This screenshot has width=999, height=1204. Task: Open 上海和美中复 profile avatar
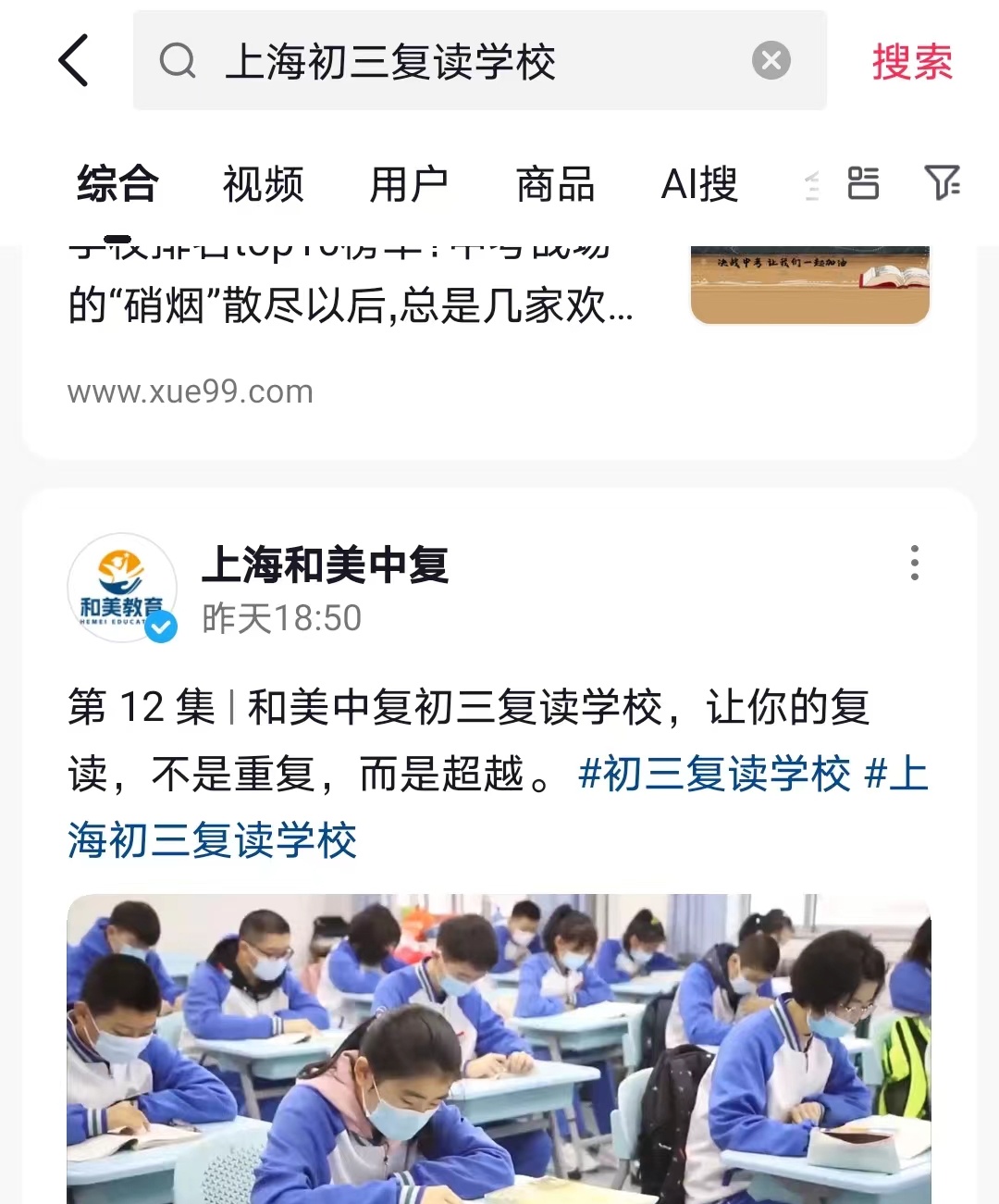tap(122, 588)
